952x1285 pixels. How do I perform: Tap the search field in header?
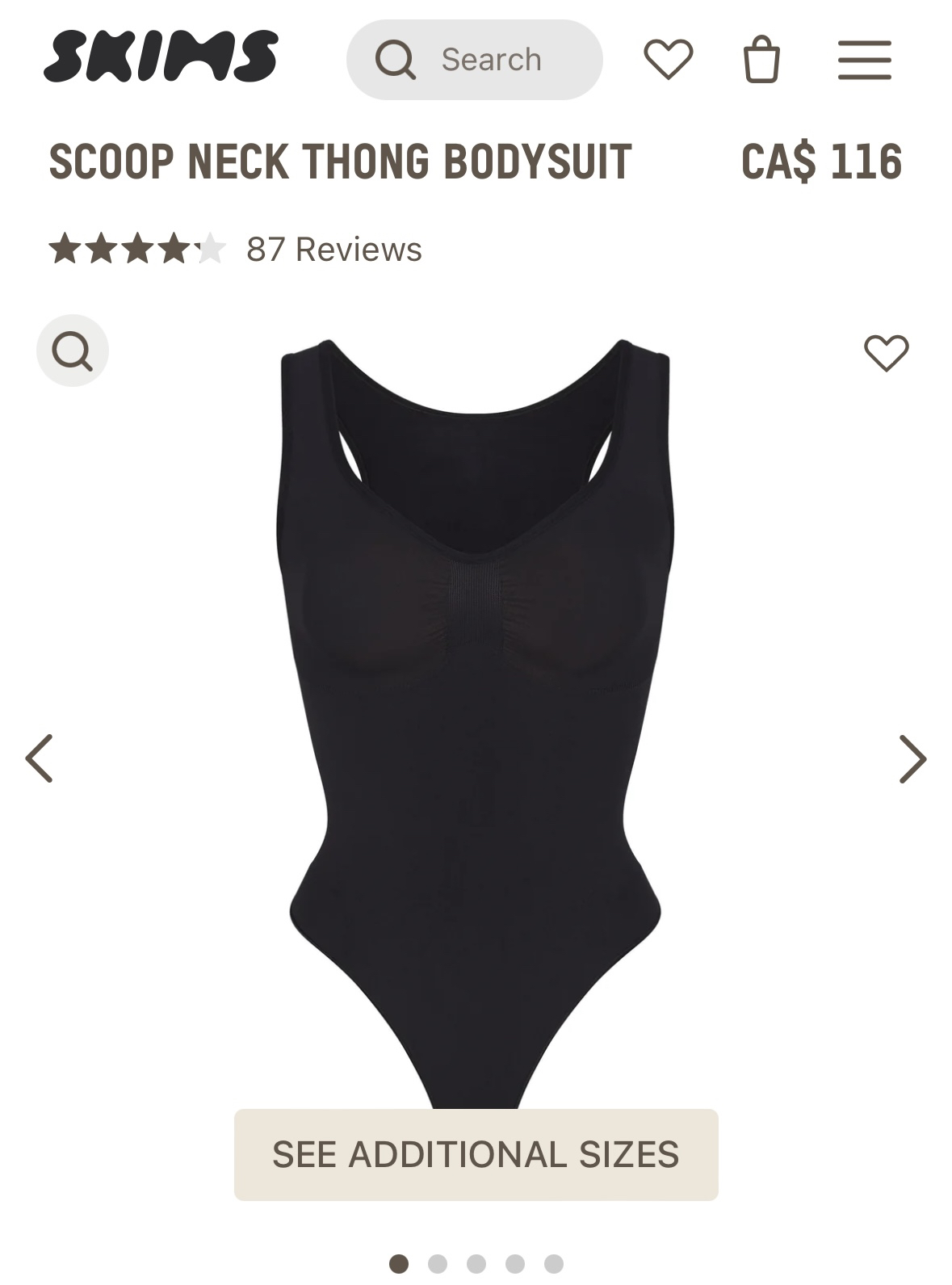tap(475, 60)
